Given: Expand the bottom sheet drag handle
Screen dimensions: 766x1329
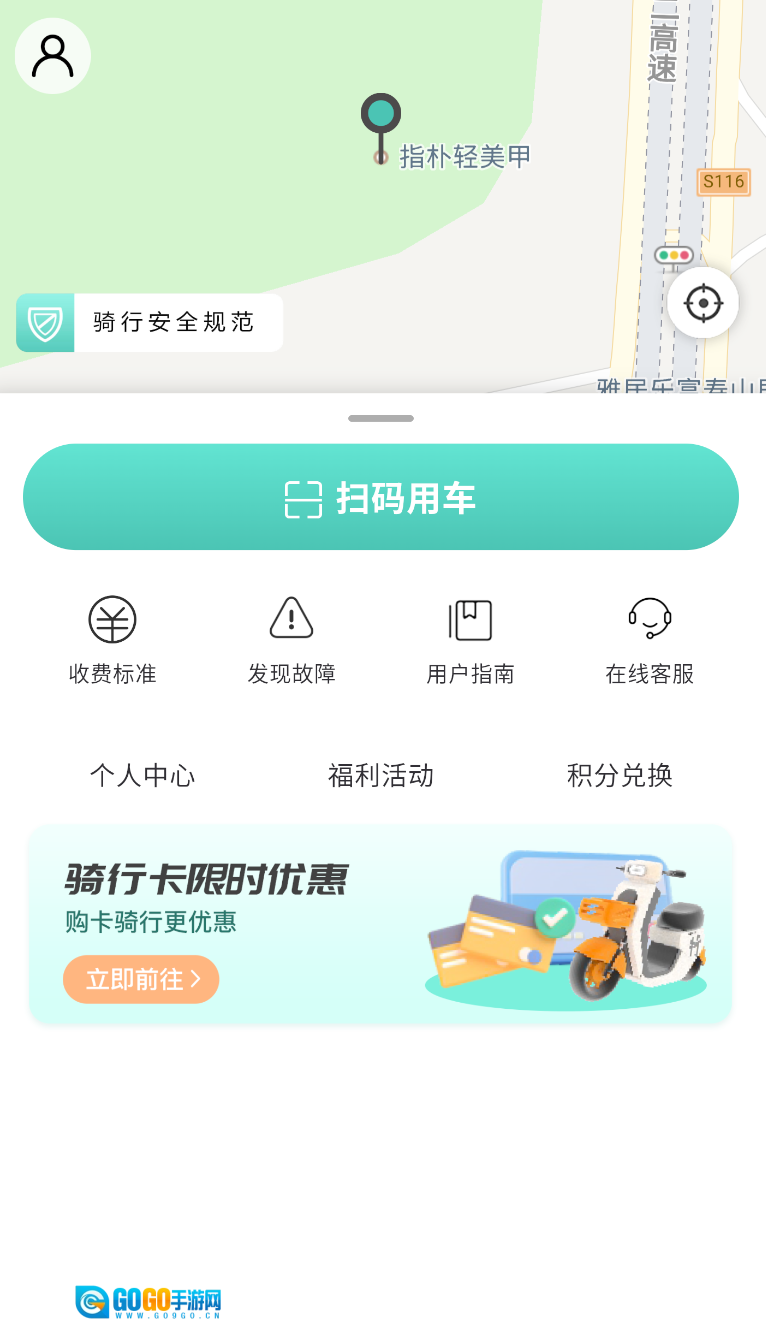Looking at the screenshot, I should 381,418.
